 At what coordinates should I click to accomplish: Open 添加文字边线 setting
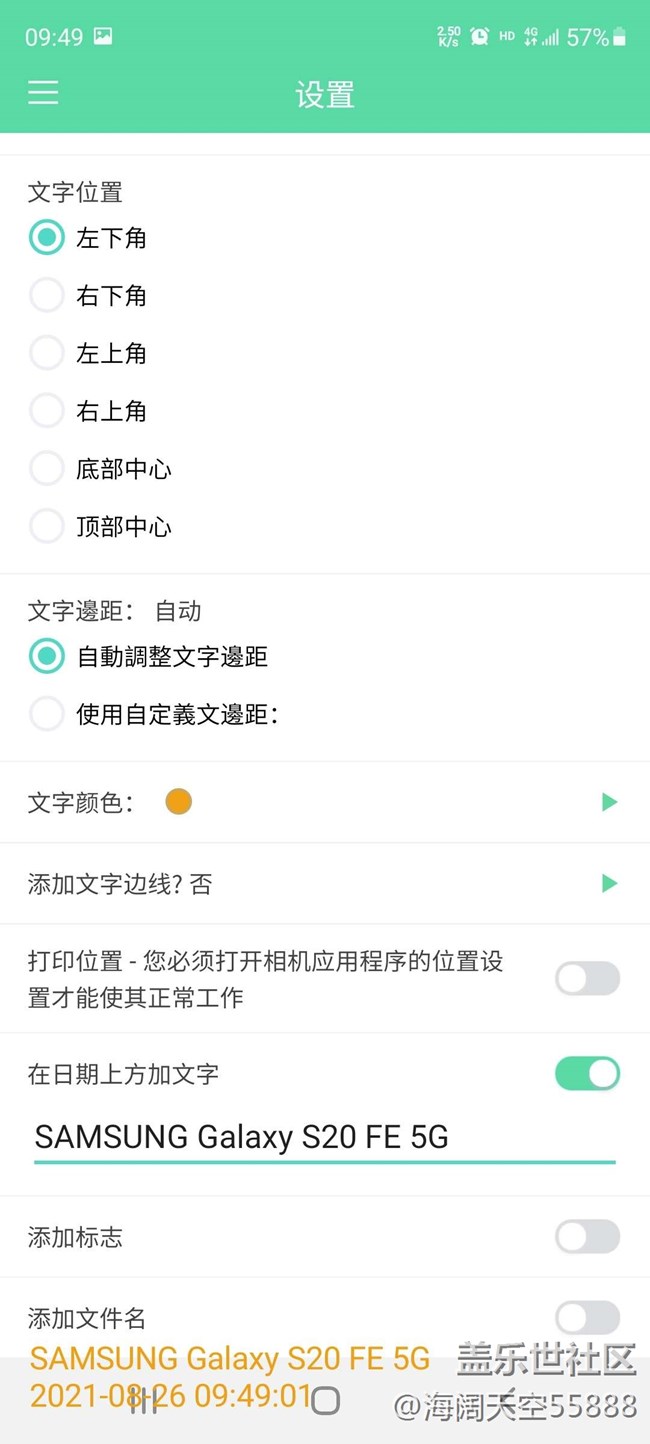[x=324, y=884]
